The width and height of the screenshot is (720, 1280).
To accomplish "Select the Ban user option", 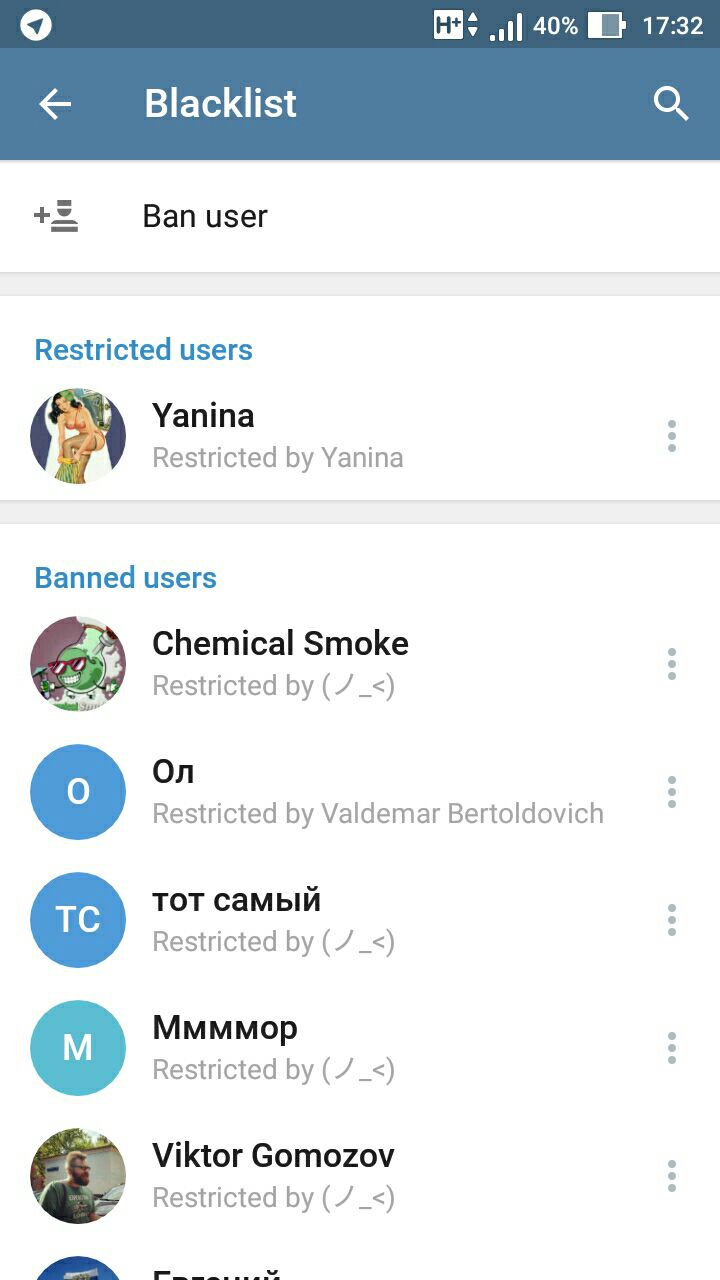I will [205, 216].
